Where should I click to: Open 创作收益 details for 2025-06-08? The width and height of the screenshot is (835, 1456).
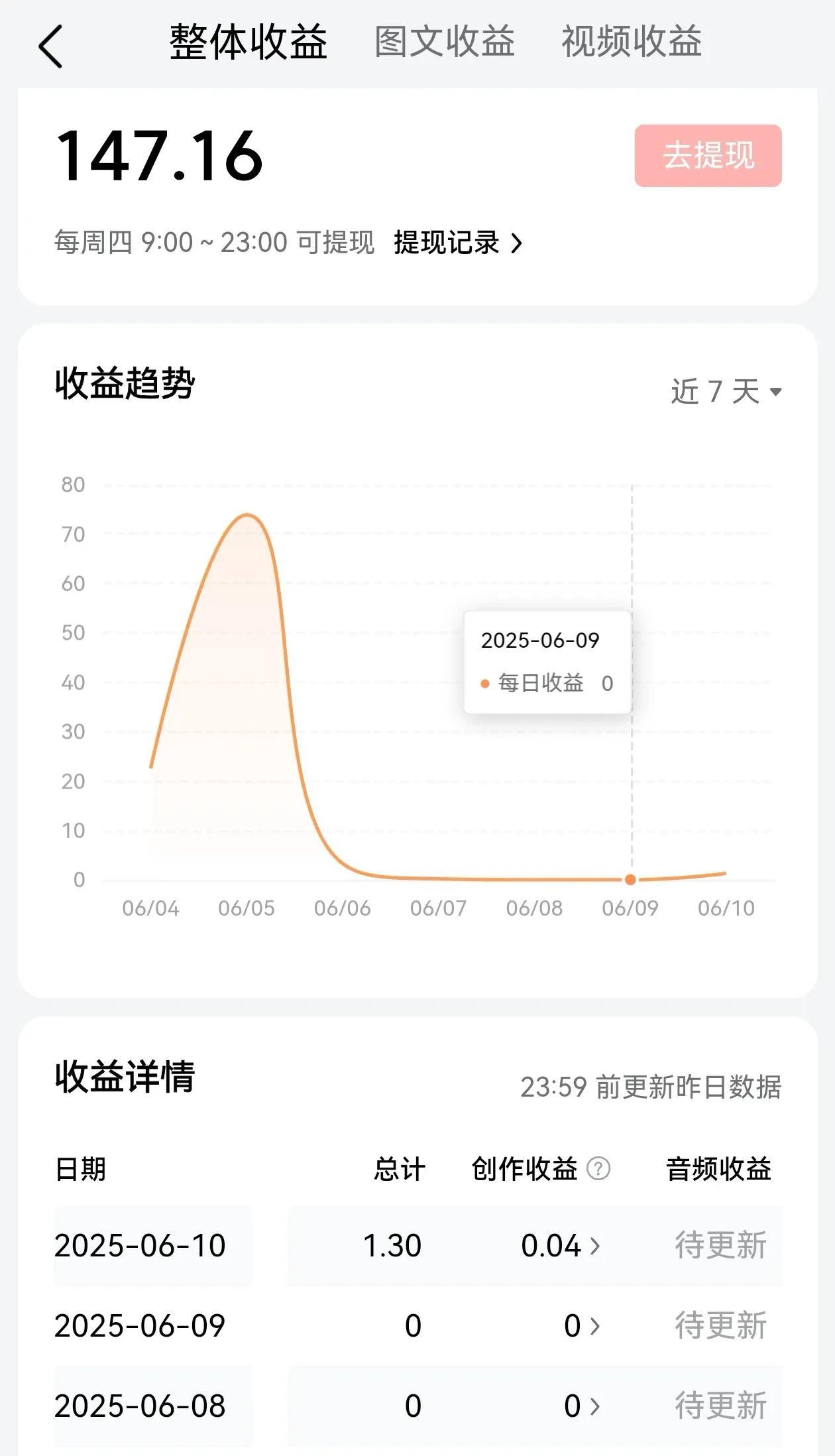(582, 1406)
